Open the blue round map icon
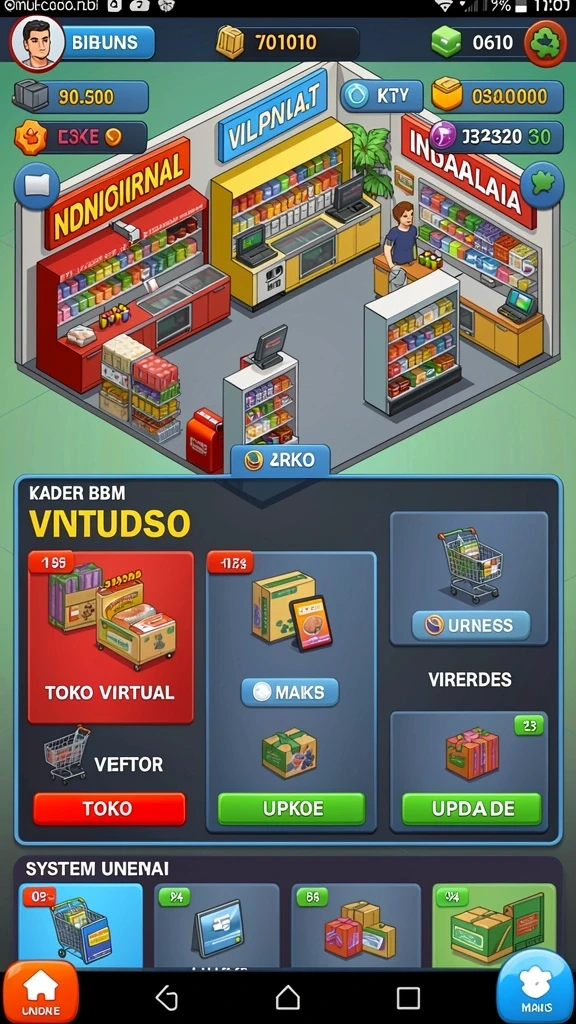The height and width of the screenshot is (1024, 576). coord(37,186)
